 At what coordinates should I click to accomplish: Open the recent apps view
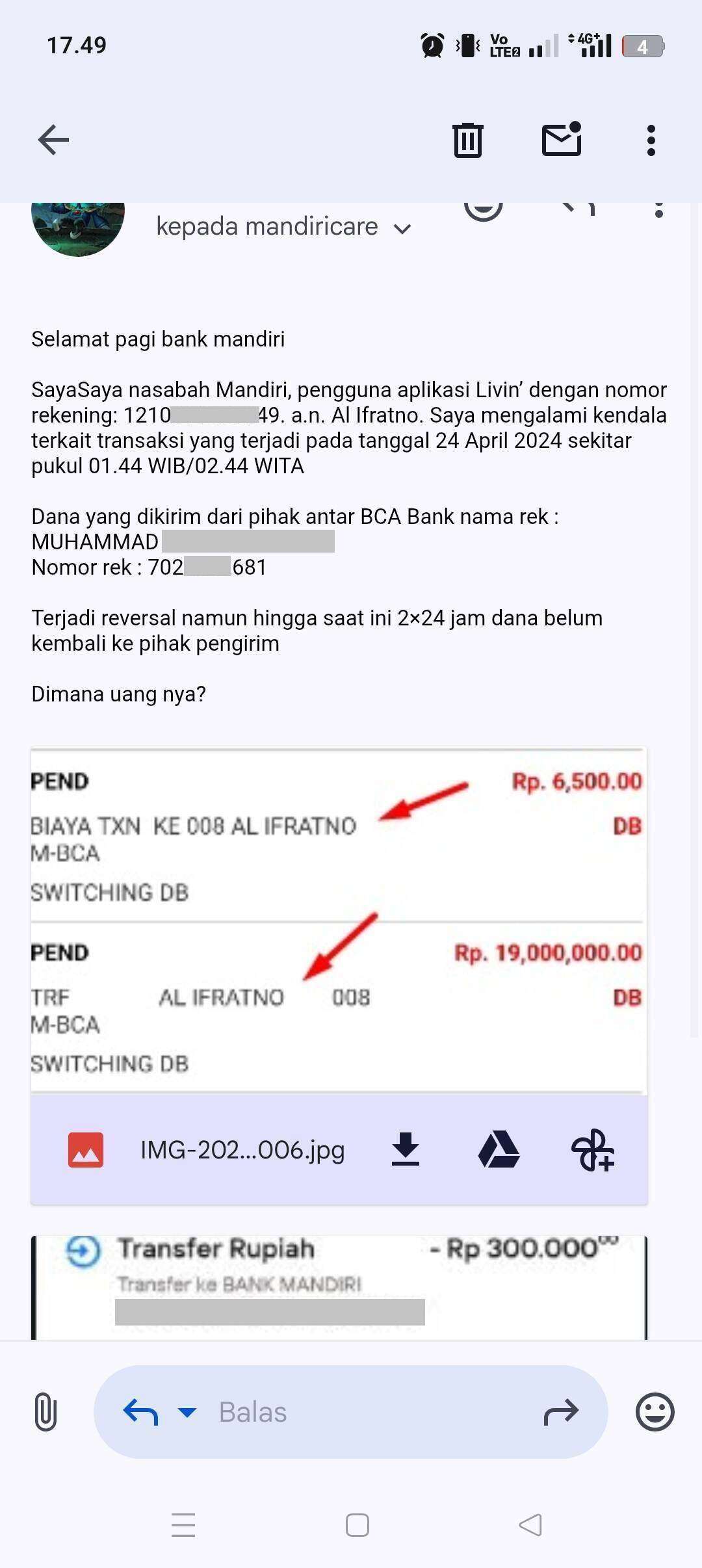[x=183, y=1525]
